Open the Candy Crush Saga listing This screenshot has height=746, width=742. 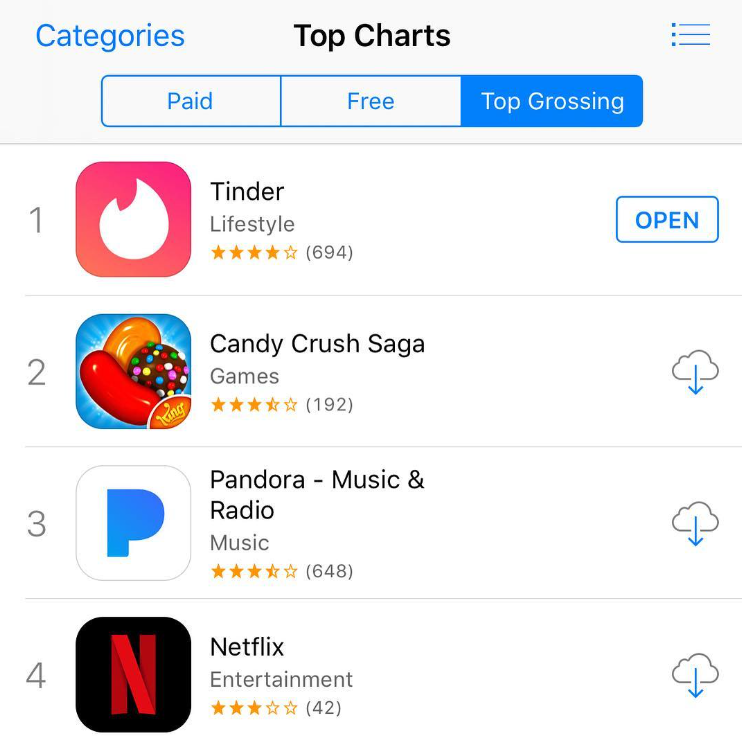[317, 344]
